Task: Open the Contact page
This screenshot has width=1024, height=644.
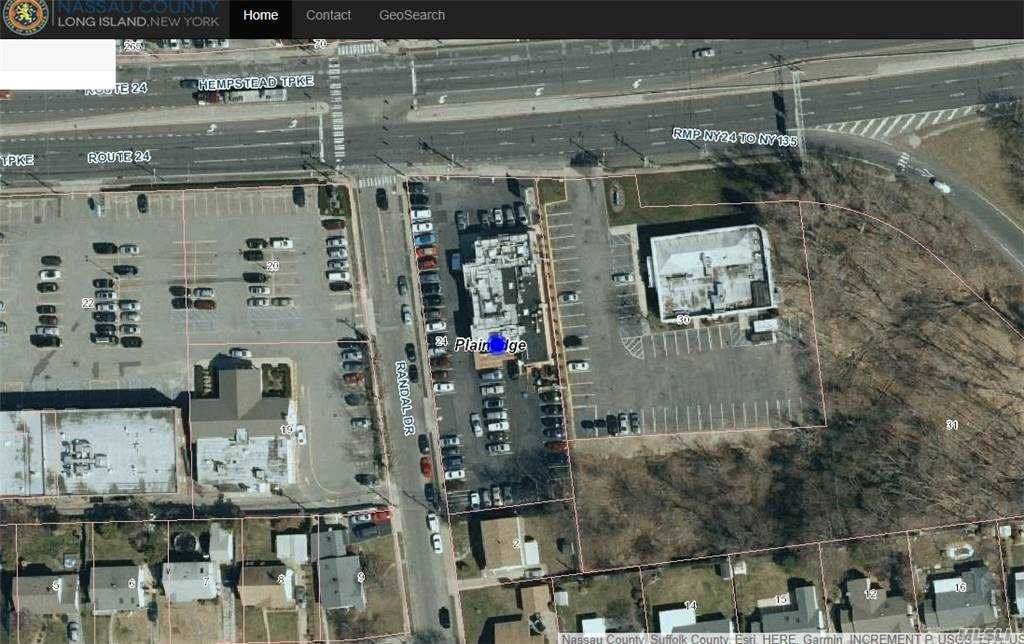Action: [328, 15]
